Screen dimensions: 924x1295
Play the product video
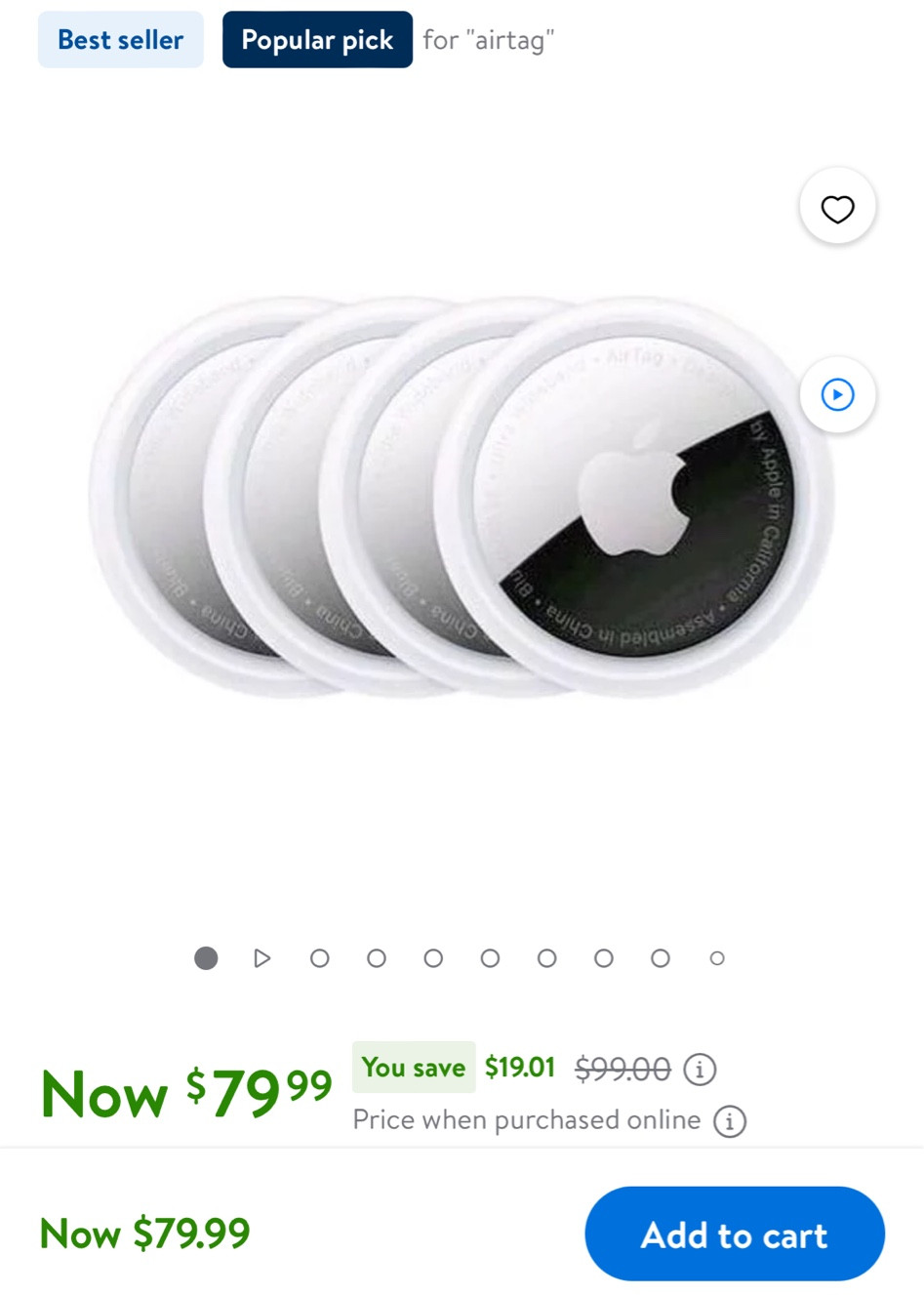pos(837,395)
